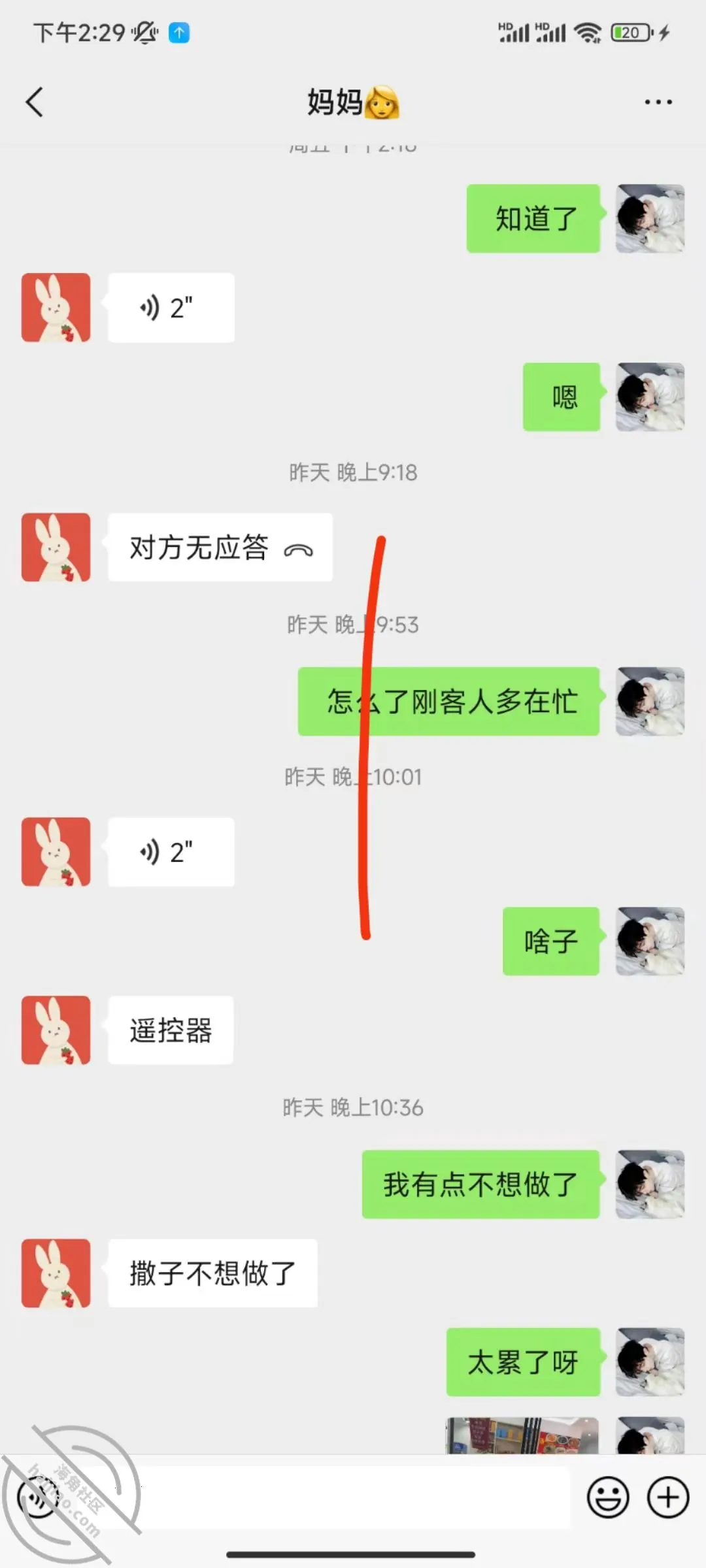706x1568 pixels.
Task: Switch to voice input mode
Action: 38,1497
